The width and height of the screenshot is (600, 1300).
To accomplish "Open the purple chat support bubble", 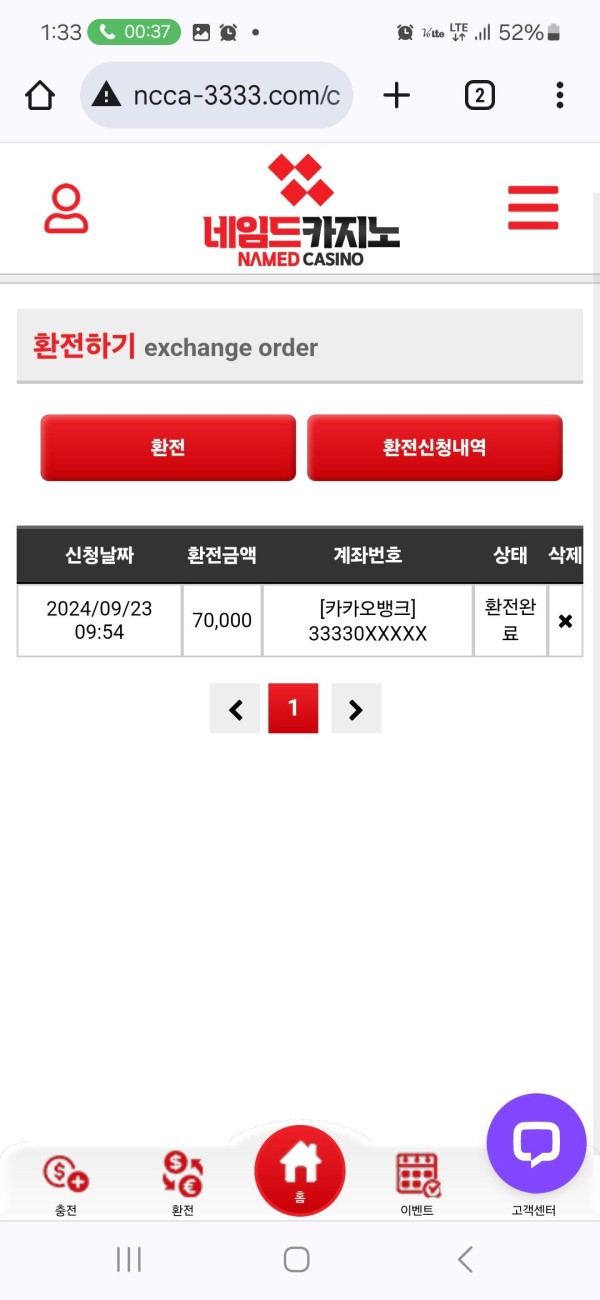I will [x=536, y=1143].
